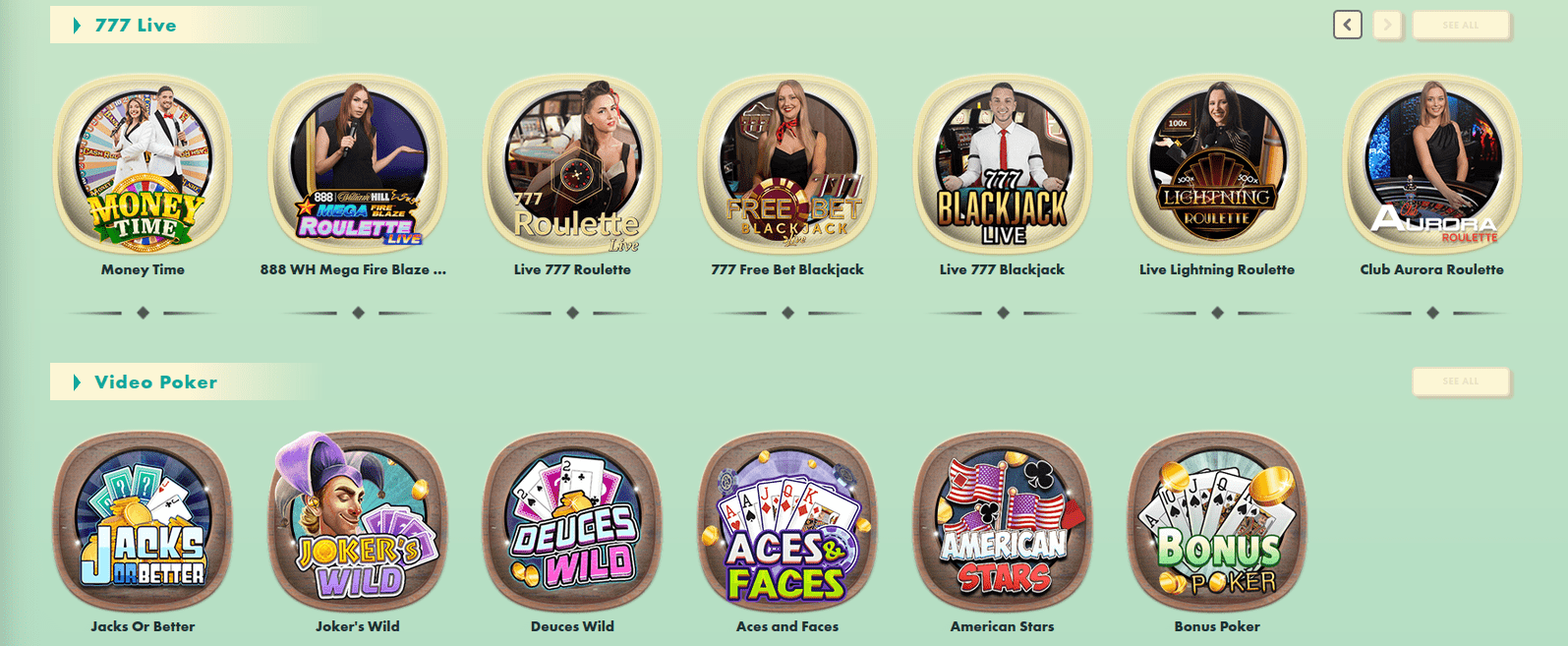Launch Deuces Wild video poker
The width and height of the screenshot is (1568, 646).
[572, 522]
